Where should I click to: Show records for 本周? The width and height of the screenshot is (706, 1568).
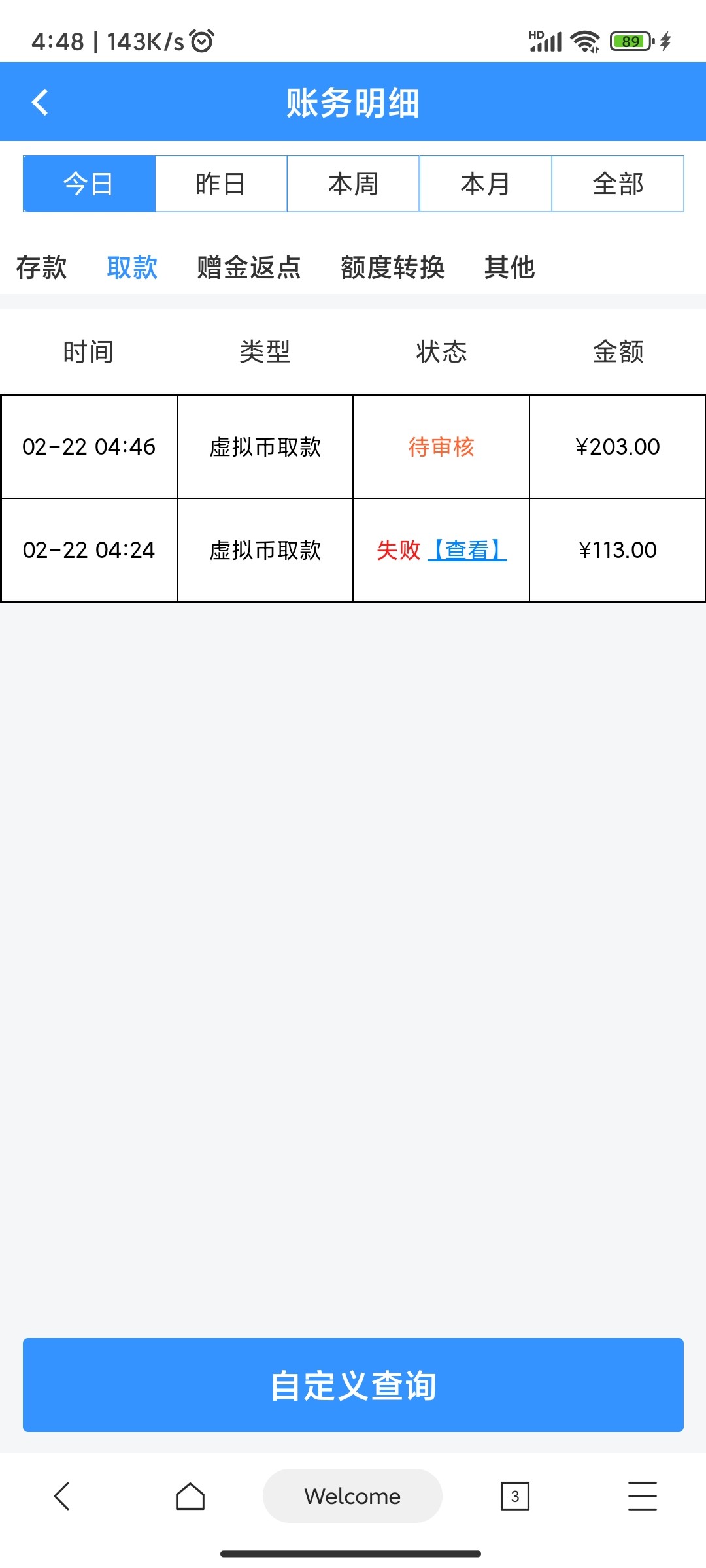[353, 184]
